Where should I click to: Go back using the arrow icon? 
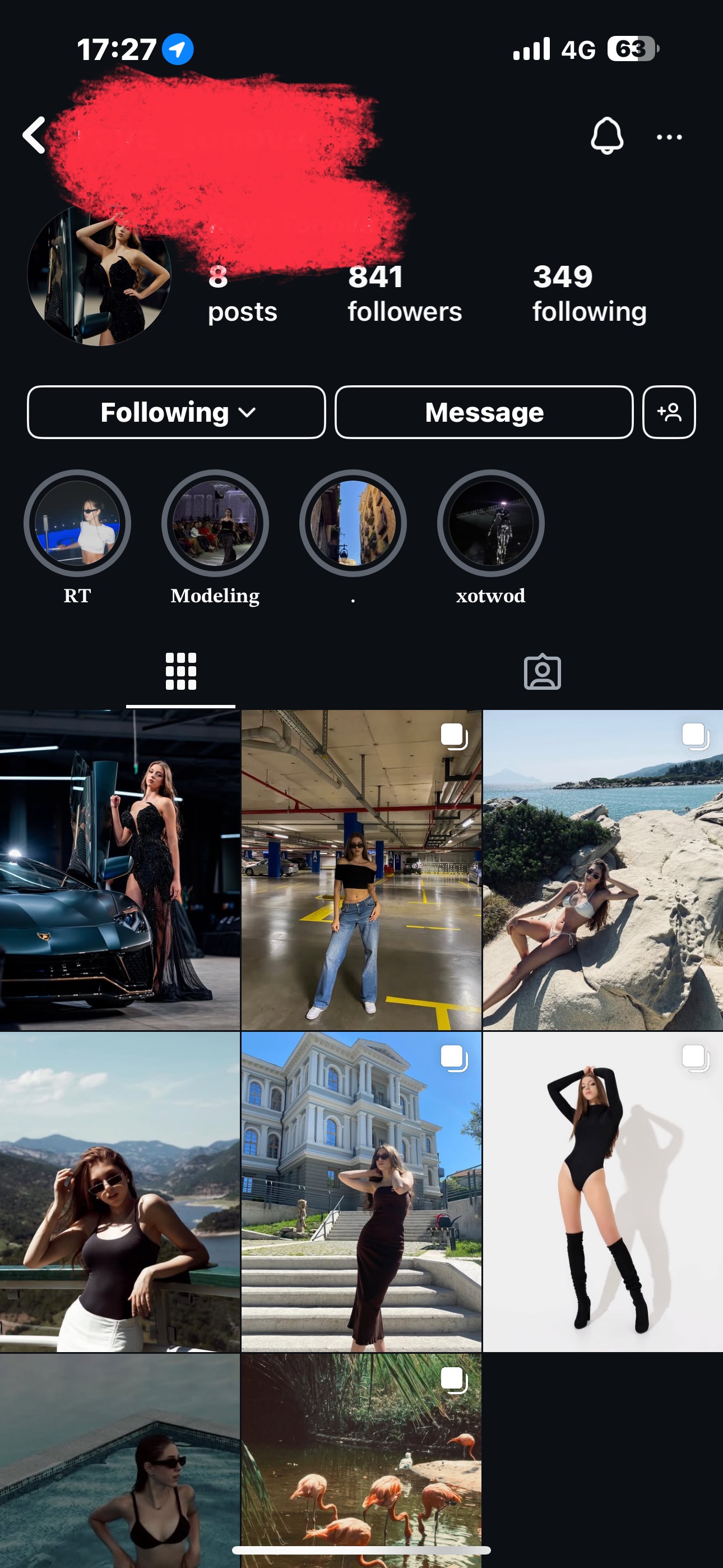pyautogui.click(x=34, y=135)
